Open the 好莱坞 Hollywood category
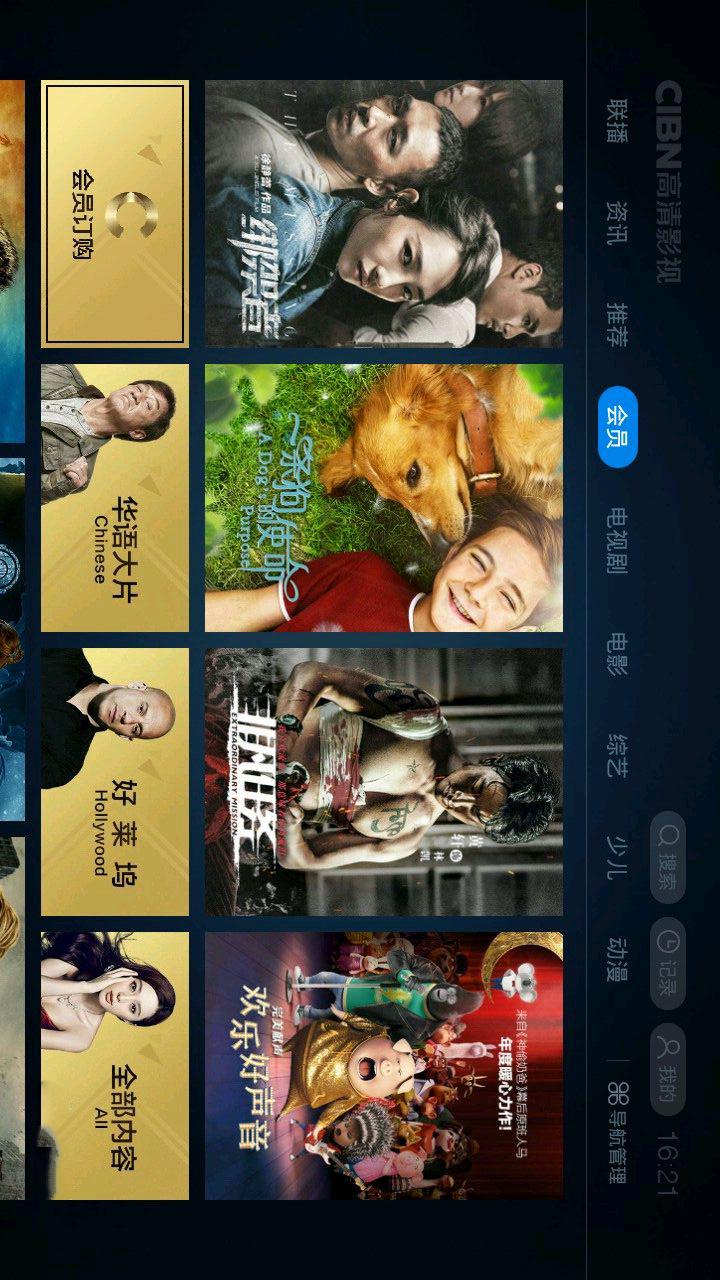The width and height of the screenshot is (720, 1280). click(114, 782)
